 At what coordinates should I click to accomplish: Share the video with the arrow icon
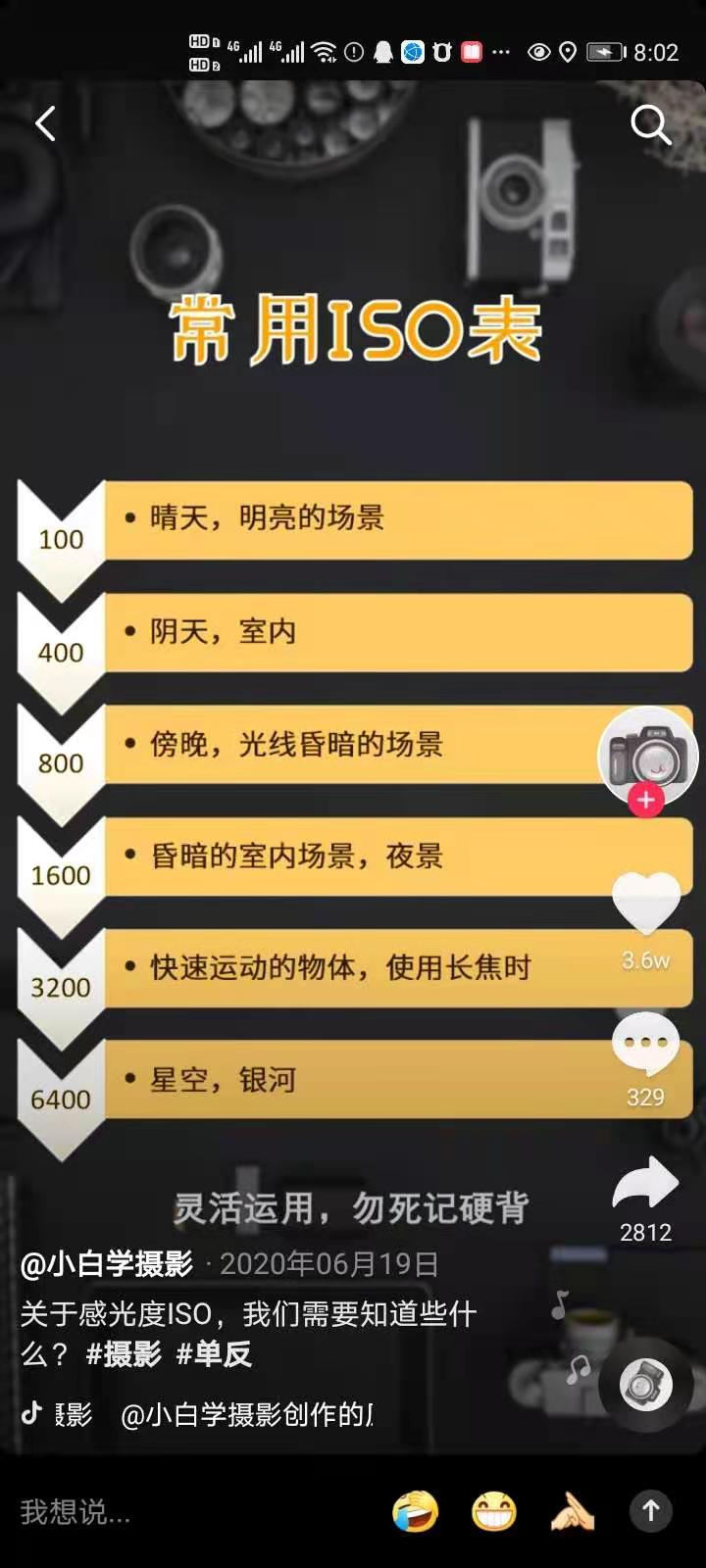tap(645, 1184)
